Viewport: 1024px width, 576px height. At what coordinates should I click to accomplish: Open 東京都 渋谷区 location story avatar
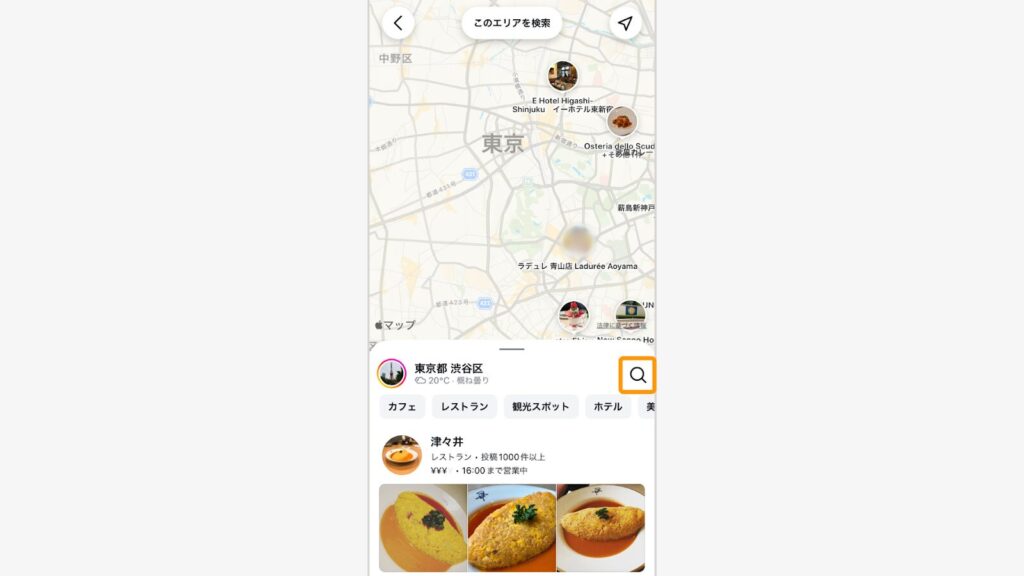coord(392,374)
